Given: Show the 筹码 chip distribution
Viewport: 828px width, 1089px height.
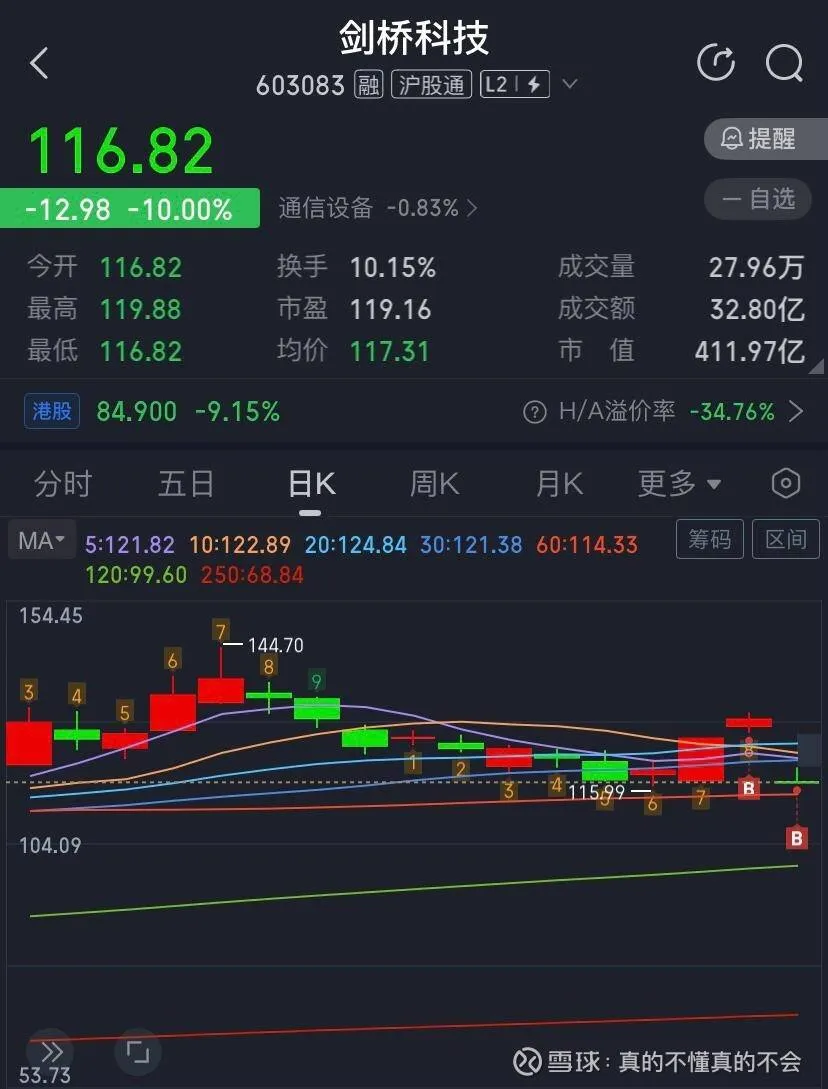Looking at the screenshot, I should pyautogui.click(x=710, y=540).
